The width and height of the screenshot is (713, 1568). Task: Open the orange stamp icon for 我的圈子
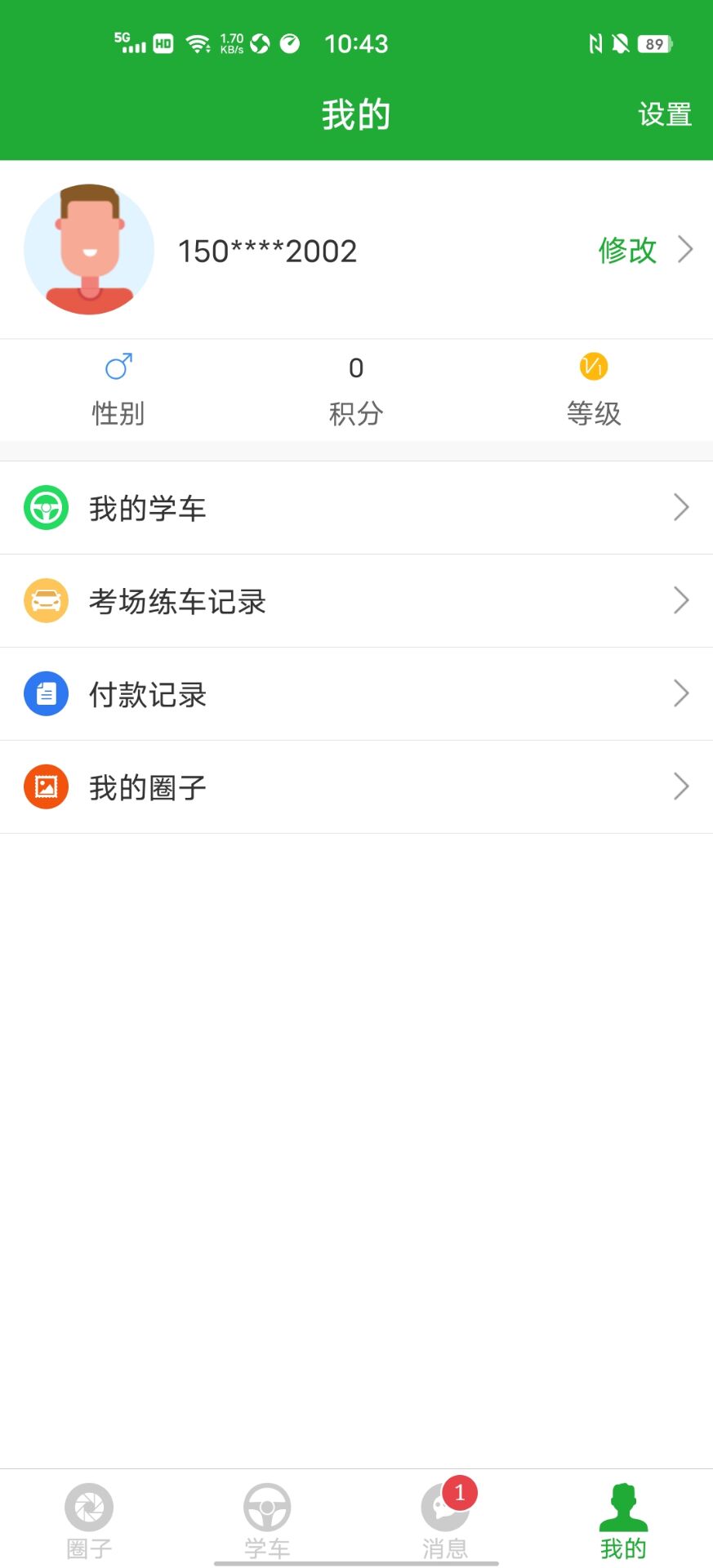click(47, 786)
